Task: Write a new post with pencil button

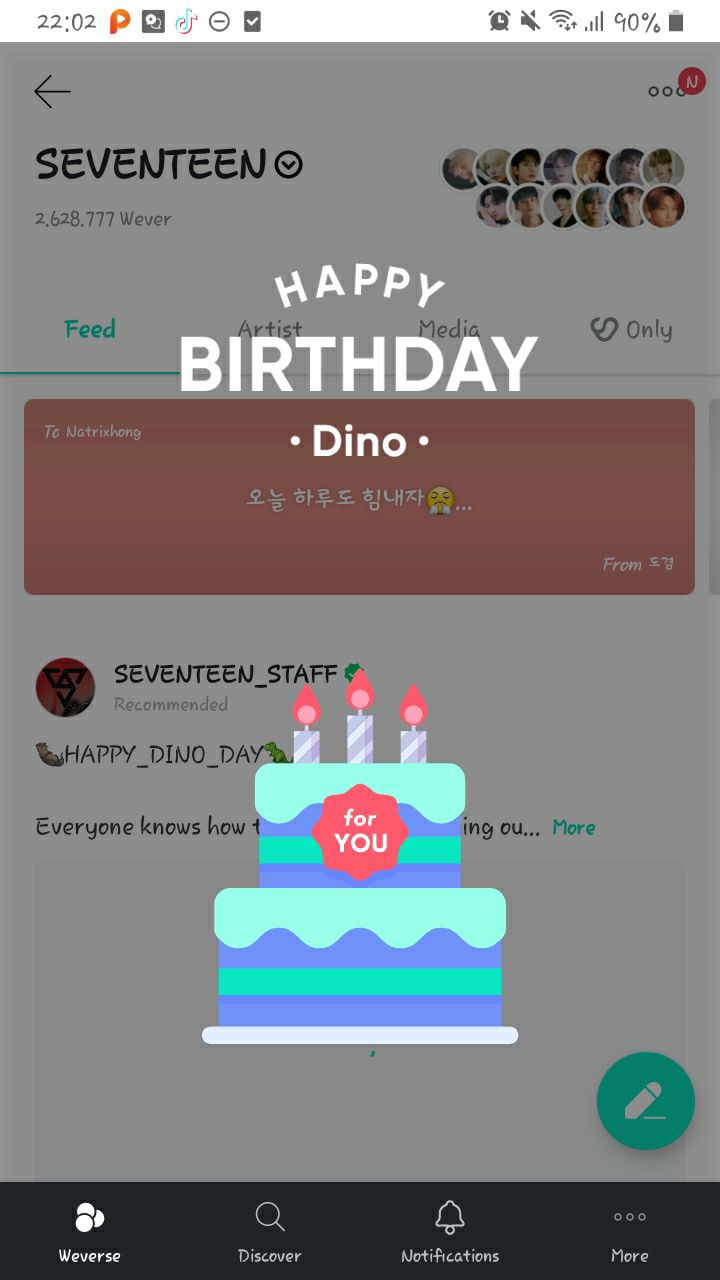Action: (x=645, y=1101)
